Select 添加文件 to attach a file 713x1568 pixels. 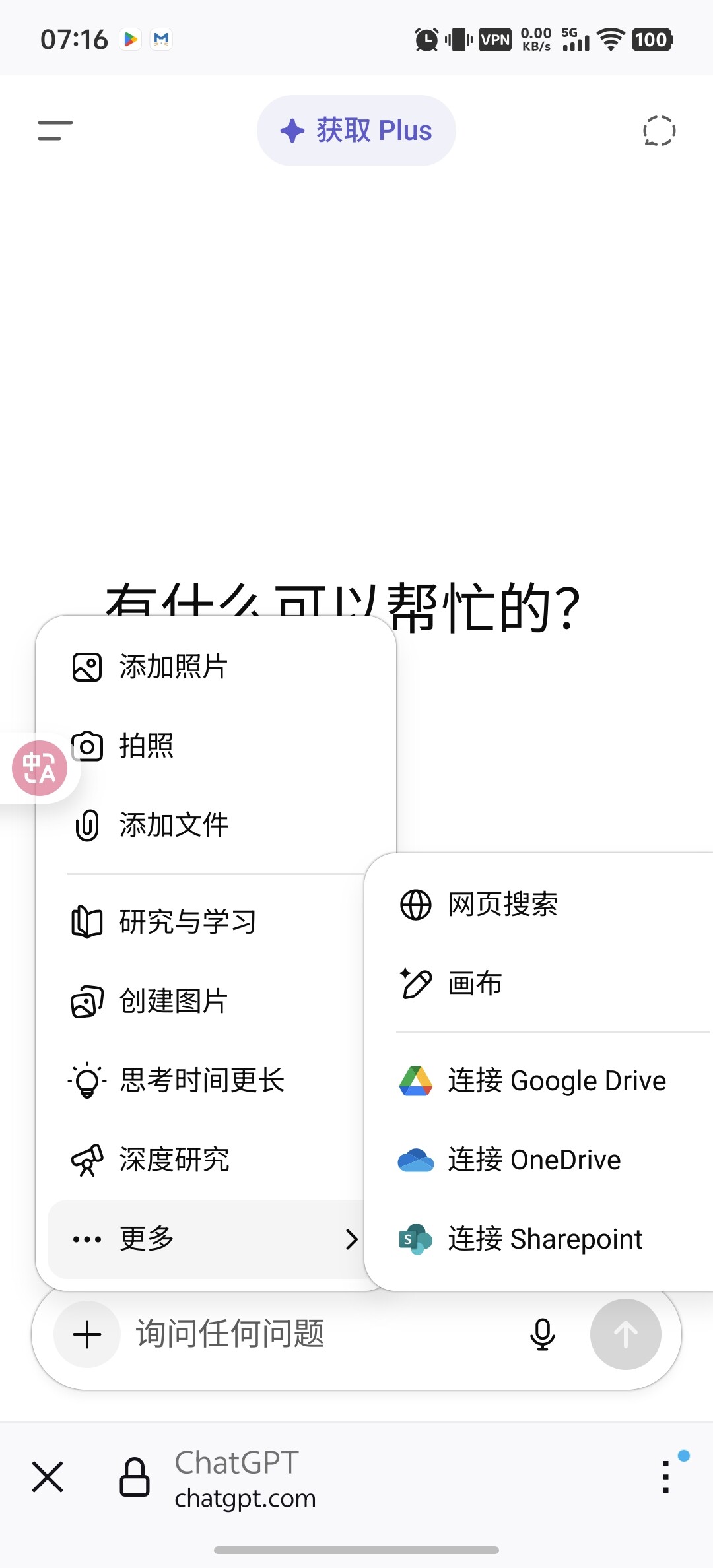(x=216, y=826)
